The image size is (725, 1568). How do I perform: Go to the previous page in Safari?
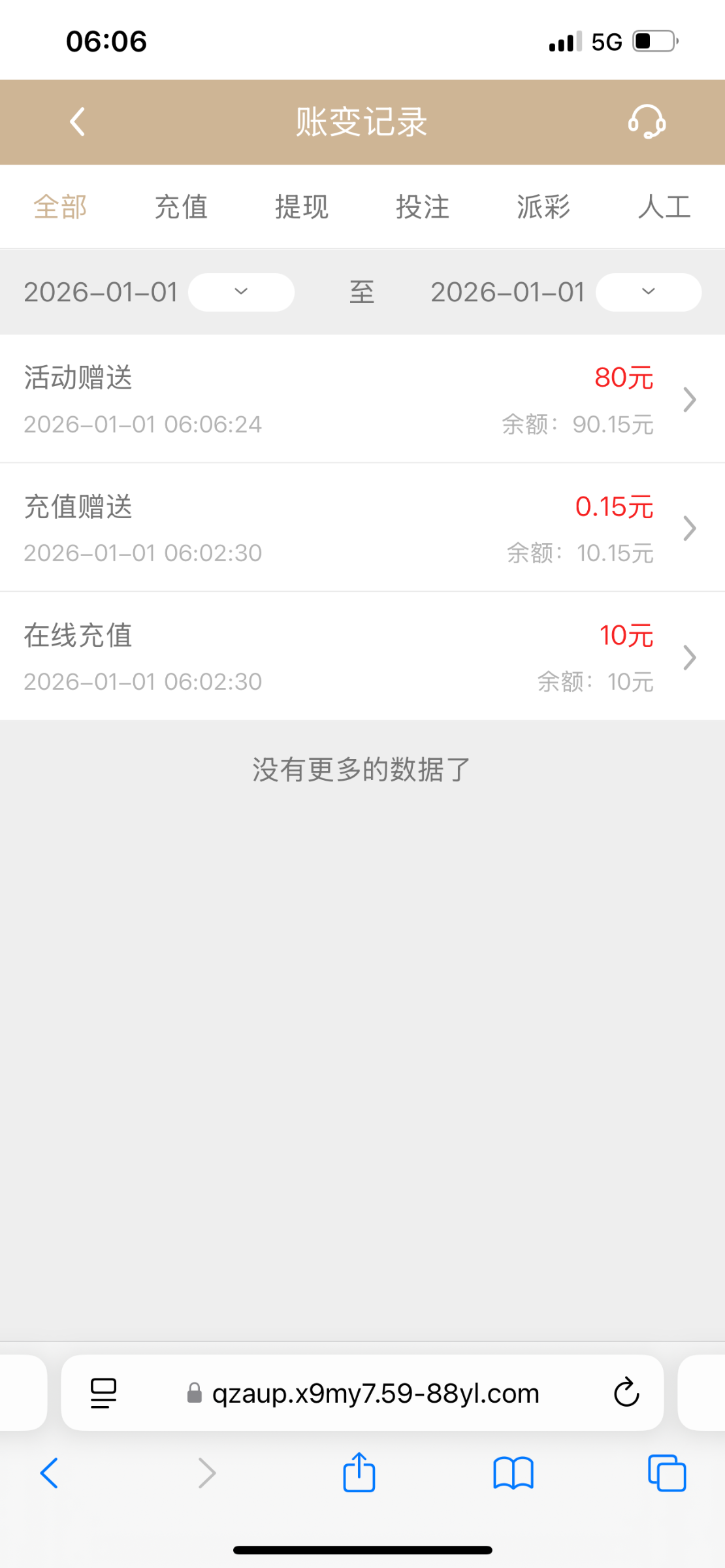(x=50, y=1473)
